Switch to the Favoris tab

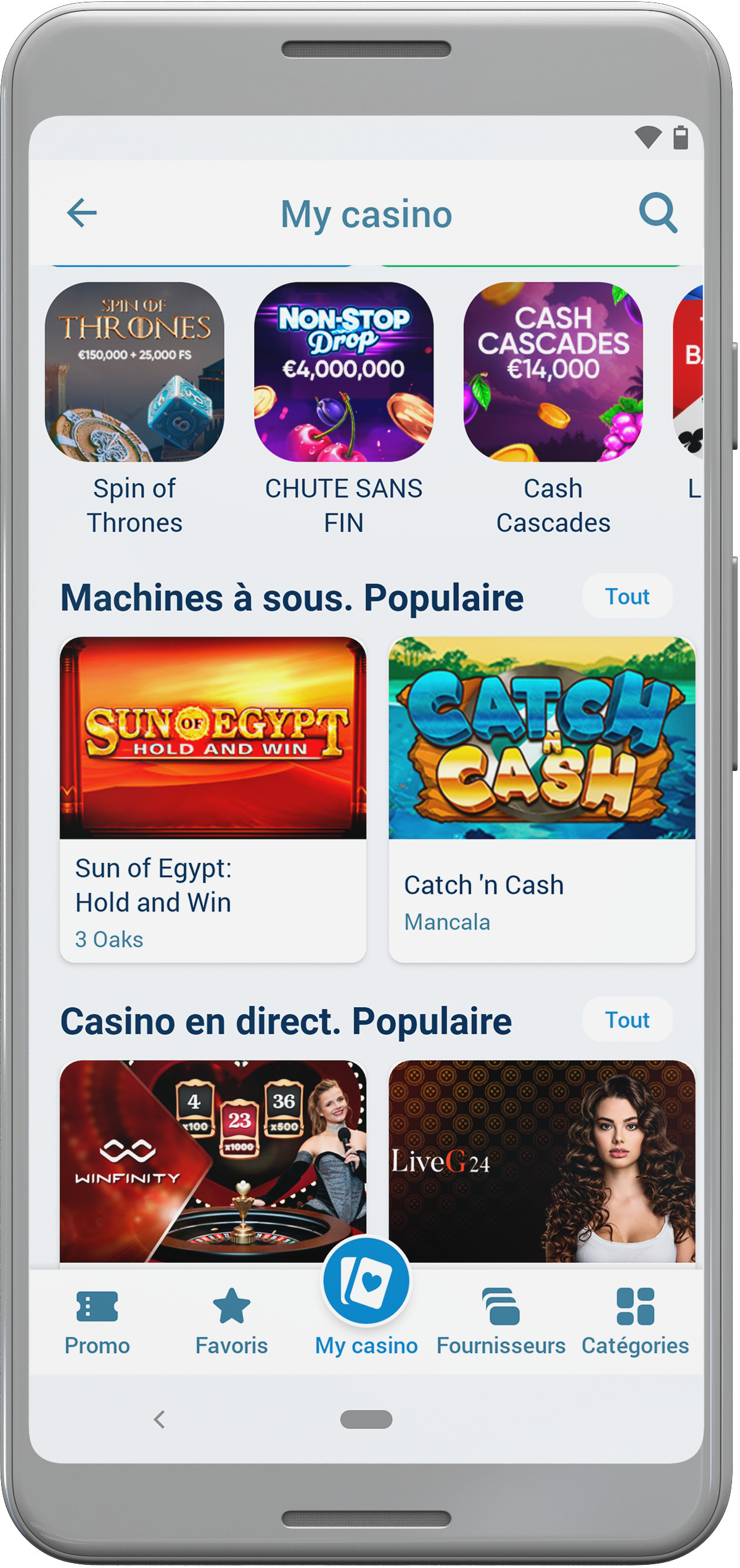pyautogui.click(x=231, y=1323)
